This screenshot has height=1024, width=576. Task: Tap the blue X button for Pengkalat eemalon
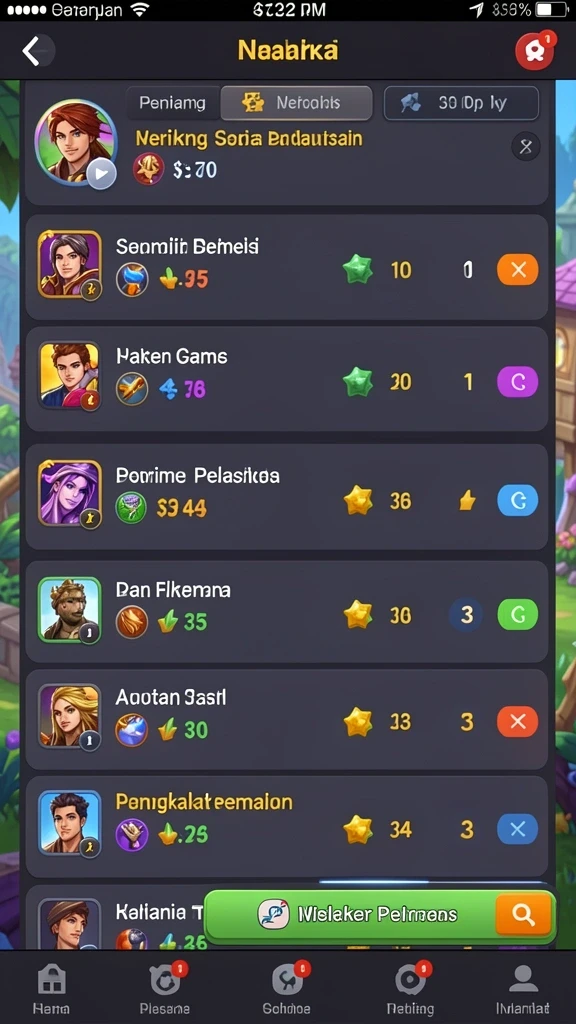[518, 829]
